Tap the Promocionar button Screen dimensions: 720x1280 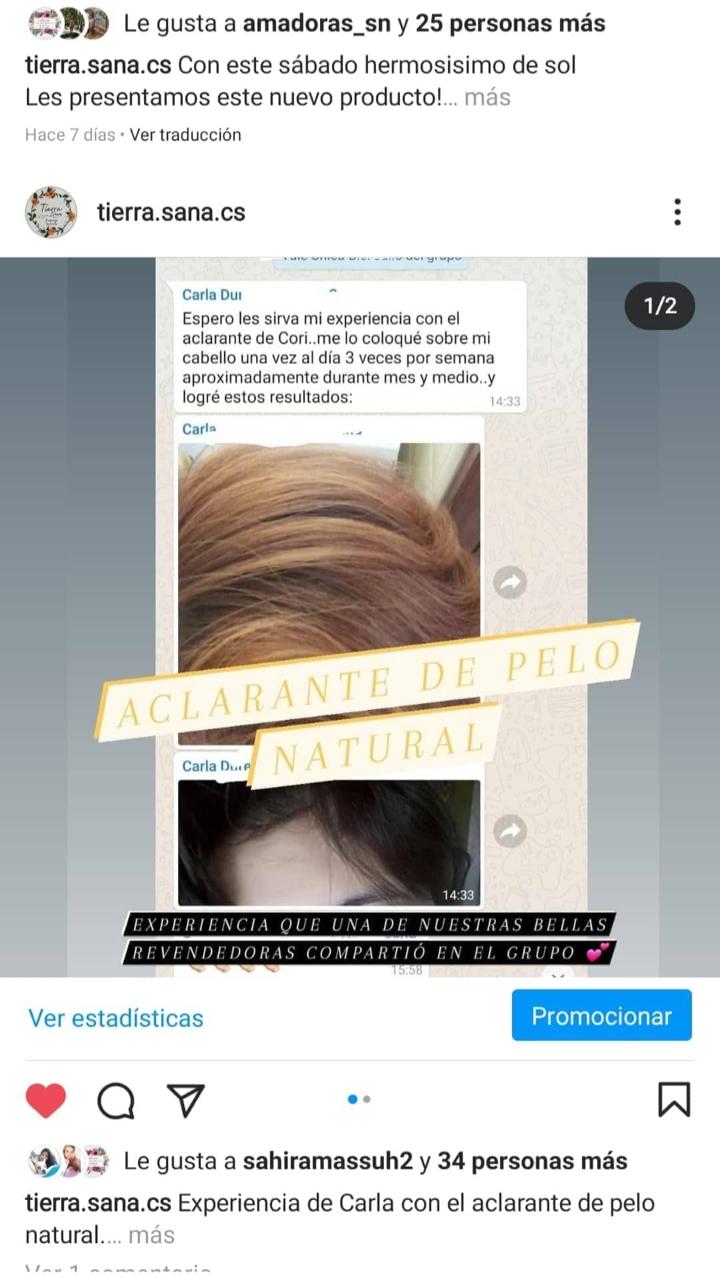pyautogui.click(x=601, y=1016)
